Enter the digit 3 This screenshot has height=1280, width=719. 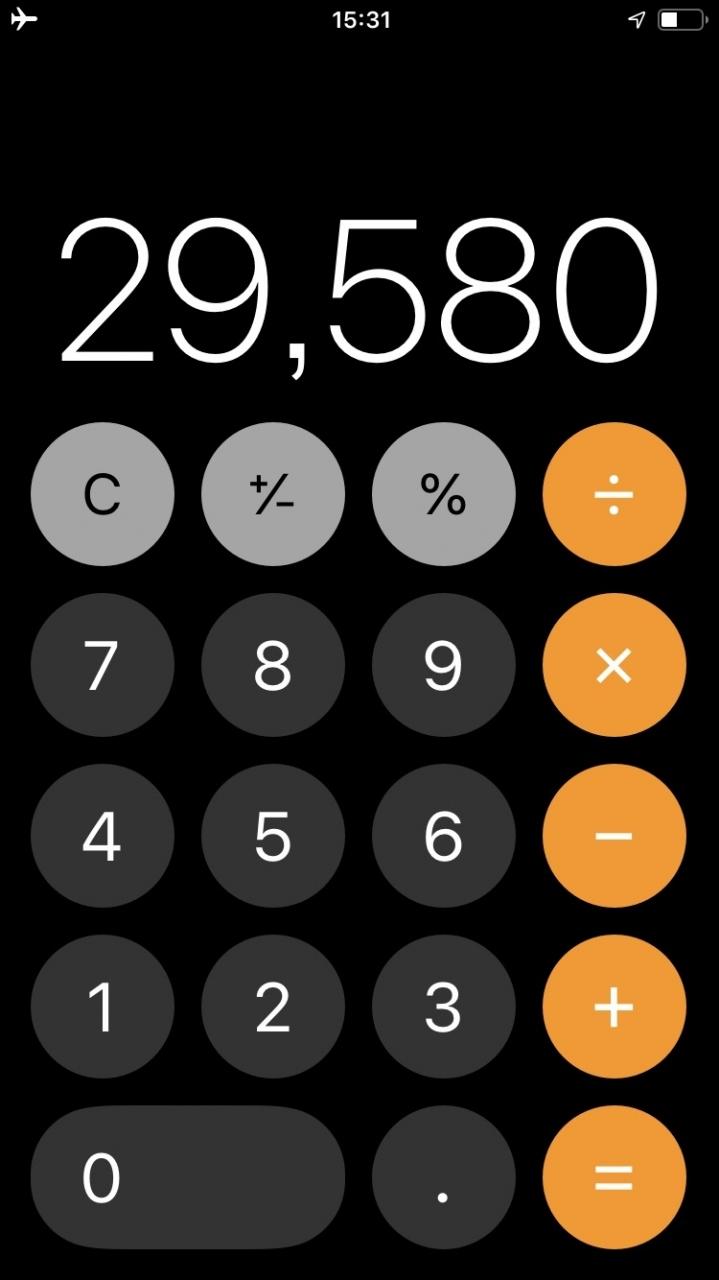(x=444, y=1007)
